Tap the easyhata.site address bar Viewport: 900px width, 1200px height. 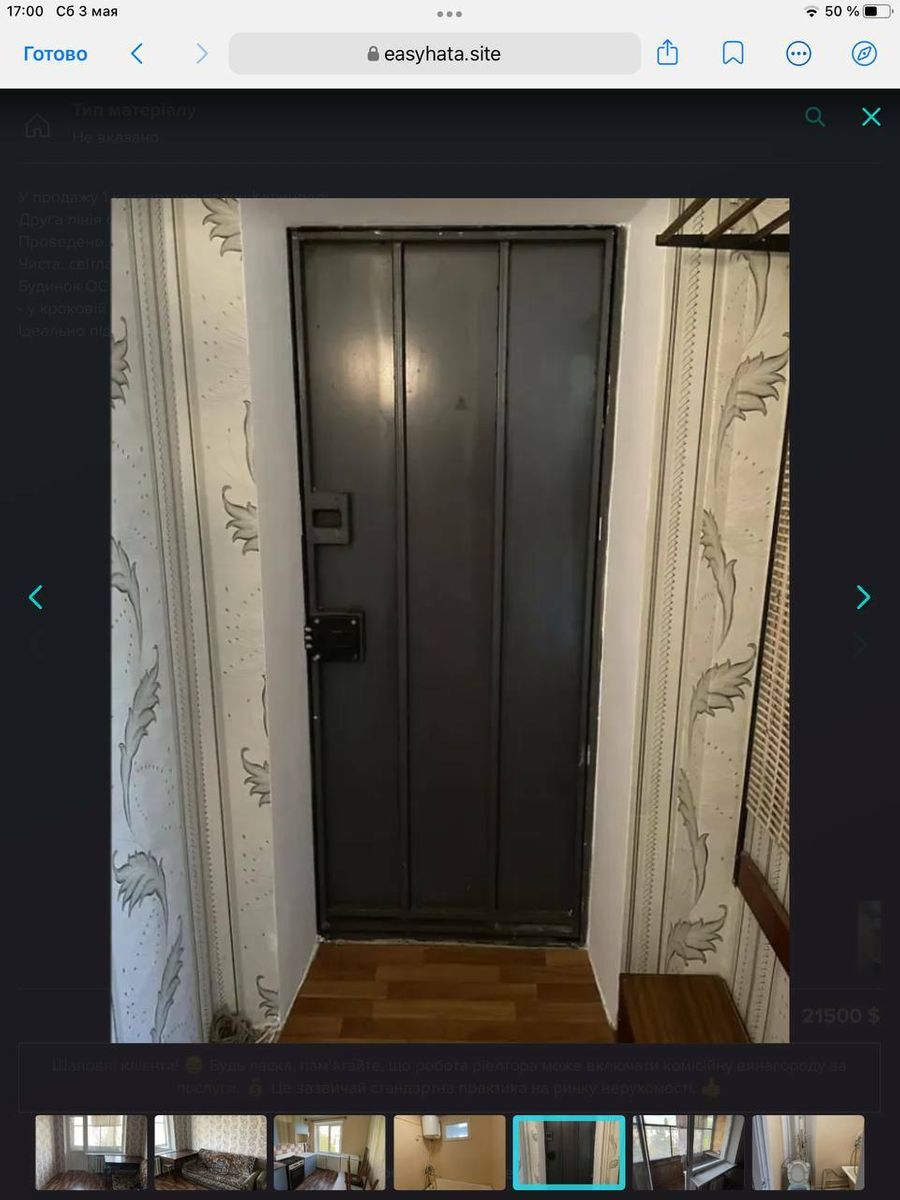point(434,54)
